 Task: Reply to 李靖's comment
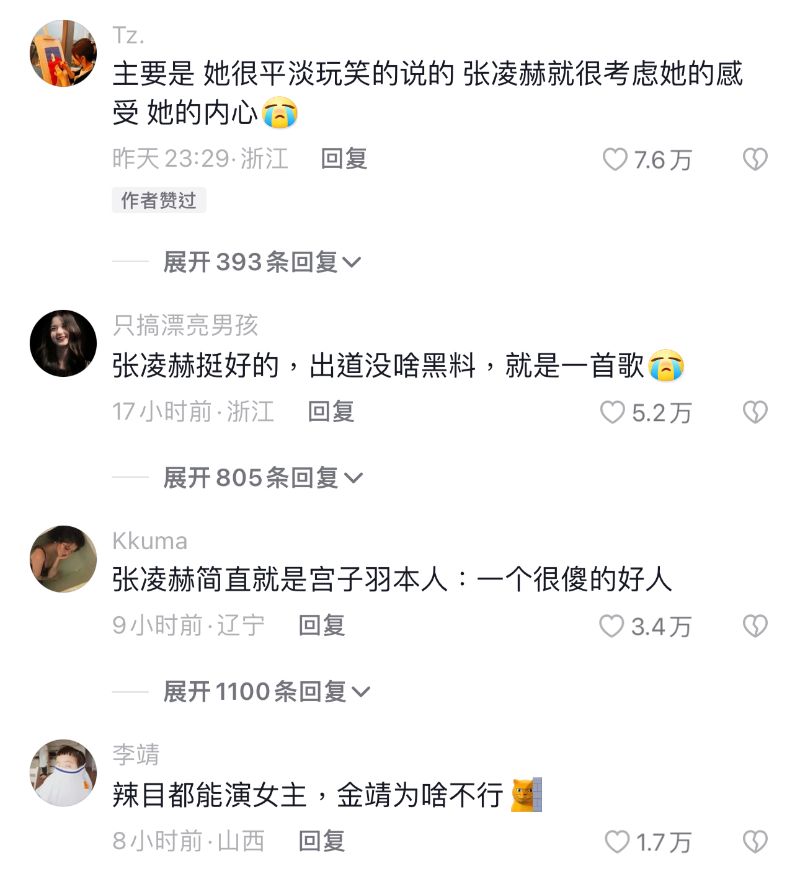click(x=322, y=841)
